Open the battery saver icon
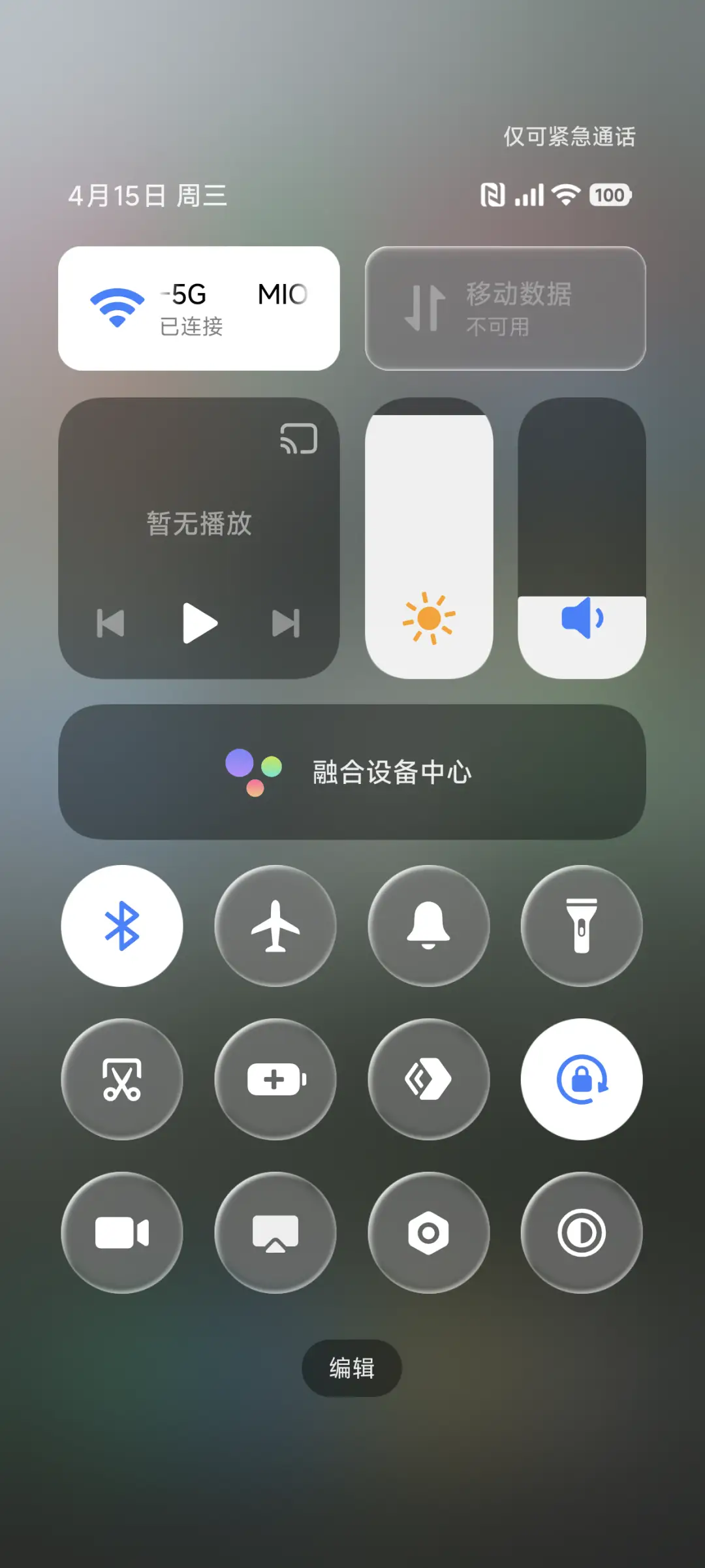The height and width of the screenshot is (1568, 705). [x=275, y=1079]
